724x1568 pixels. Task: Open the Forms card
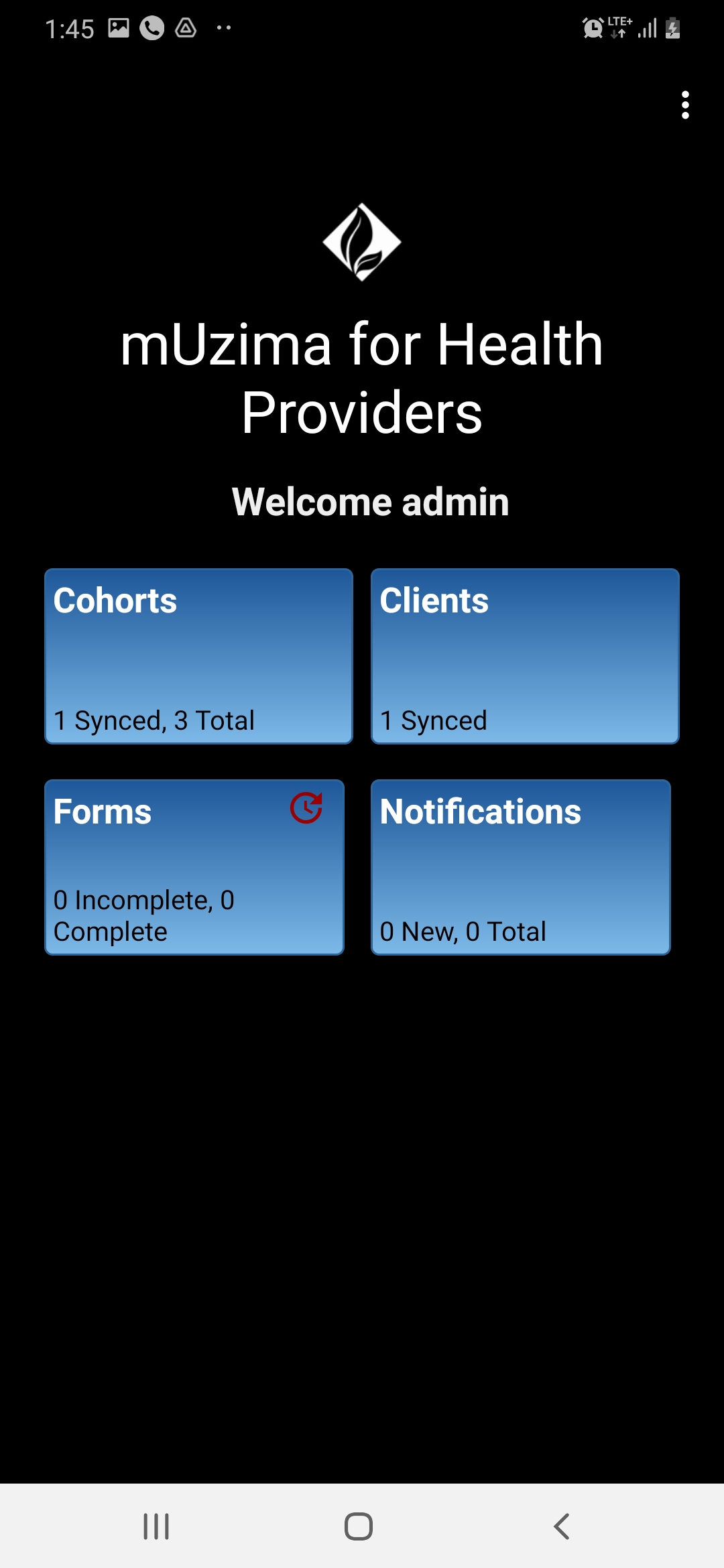tap(194, 867)
